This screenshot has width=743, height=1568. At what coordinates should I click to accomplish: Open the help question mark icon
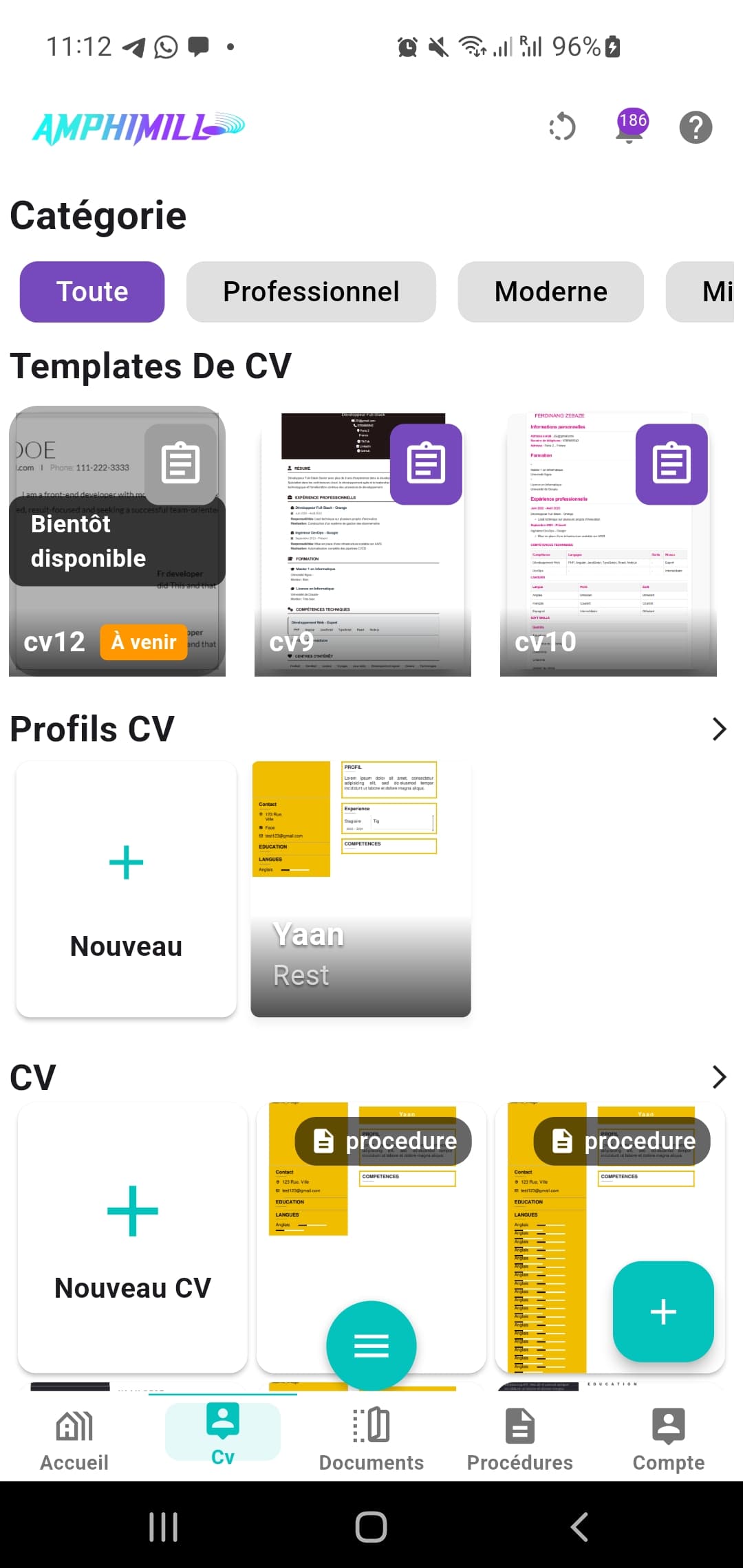696,127
